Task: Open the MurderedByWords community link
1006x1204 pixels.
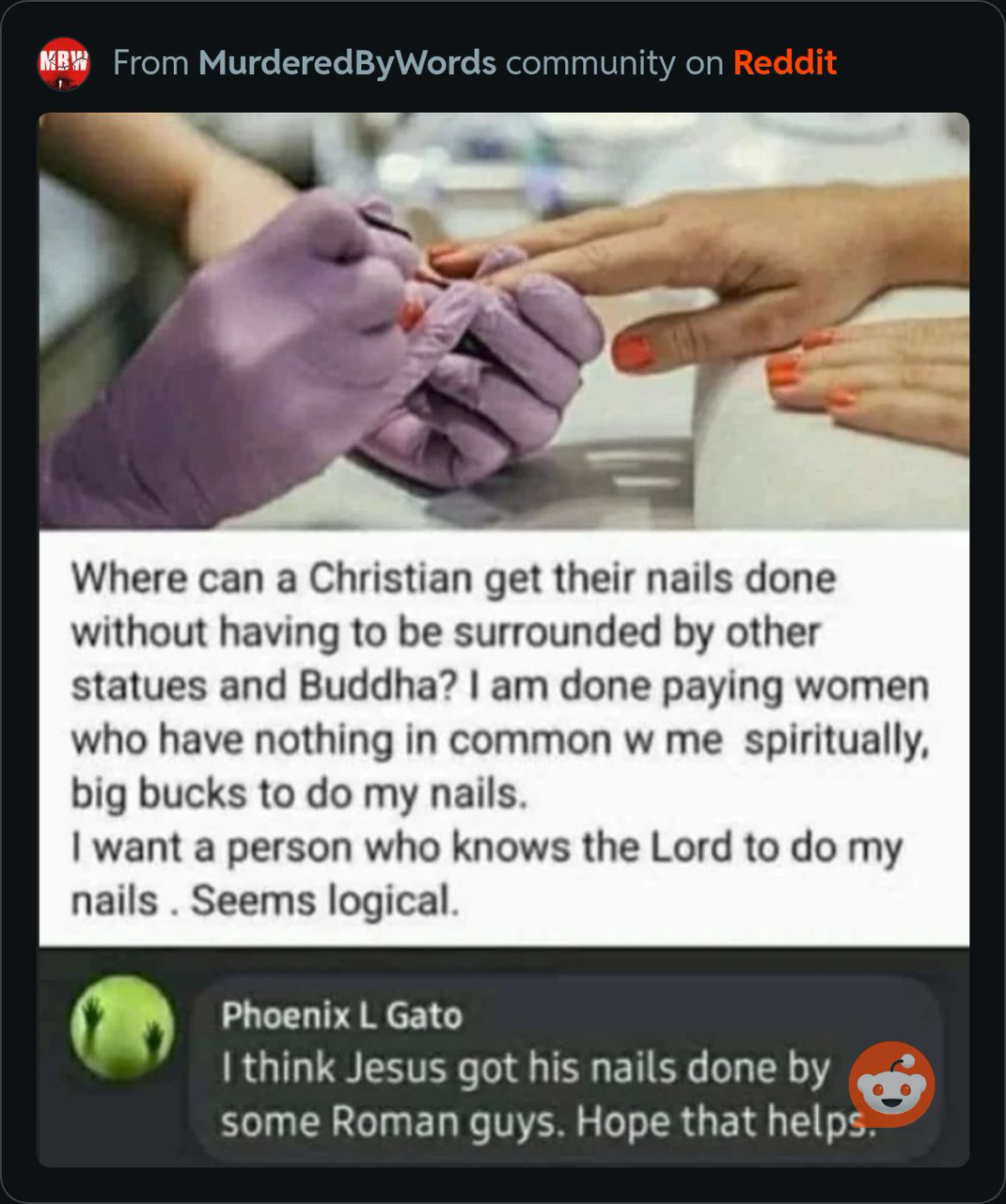Action: (x=347, y=63)
